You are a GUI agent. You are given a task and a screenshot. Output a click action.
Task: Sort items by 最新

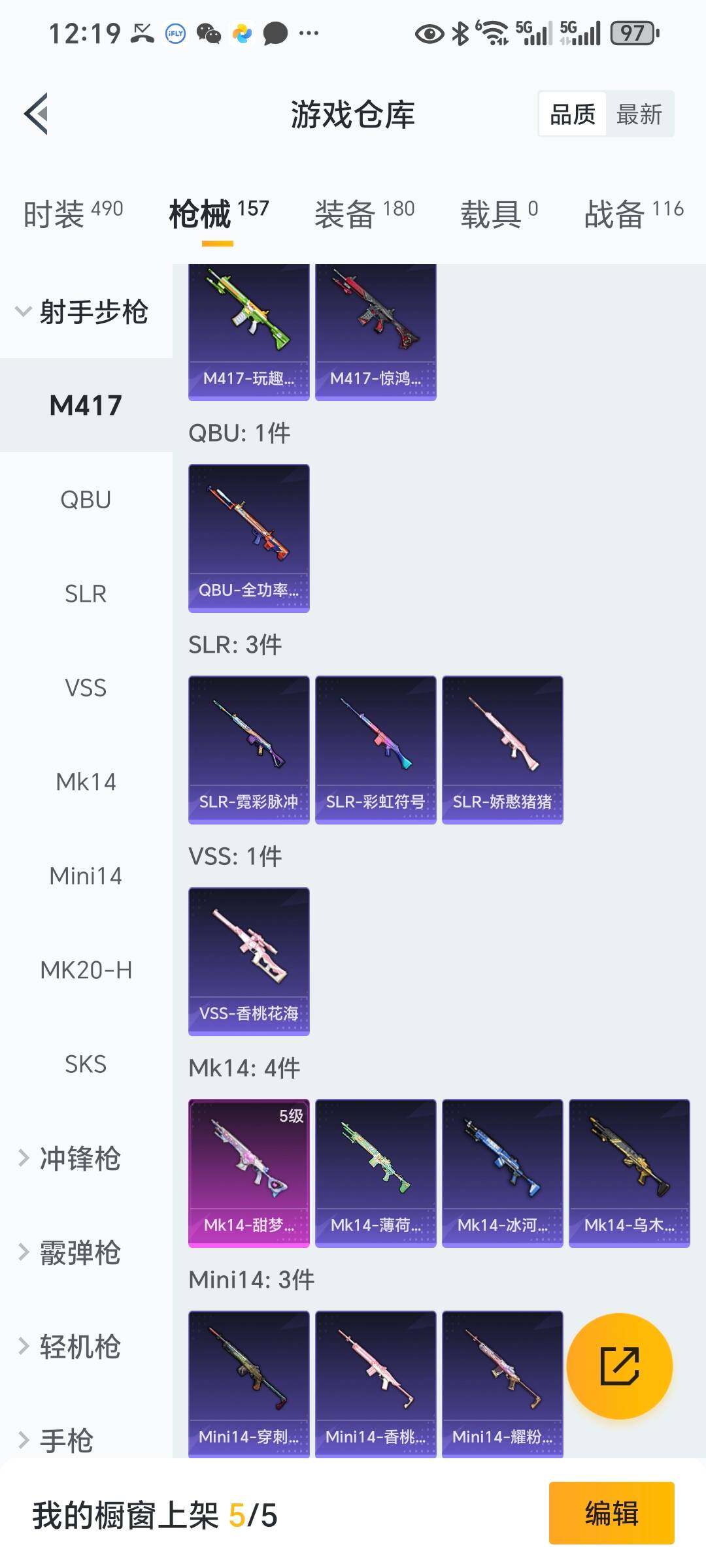click(639, 114)
